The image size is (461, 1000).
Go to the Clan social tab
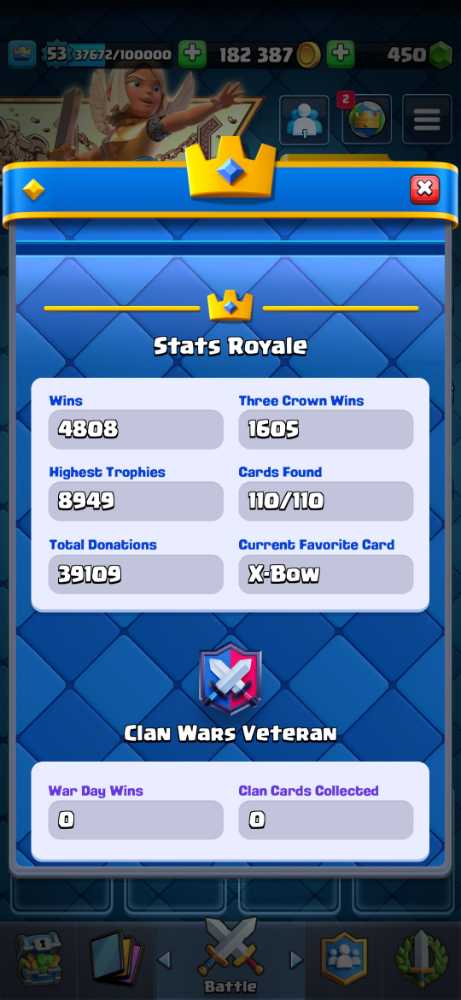[344, 959]
